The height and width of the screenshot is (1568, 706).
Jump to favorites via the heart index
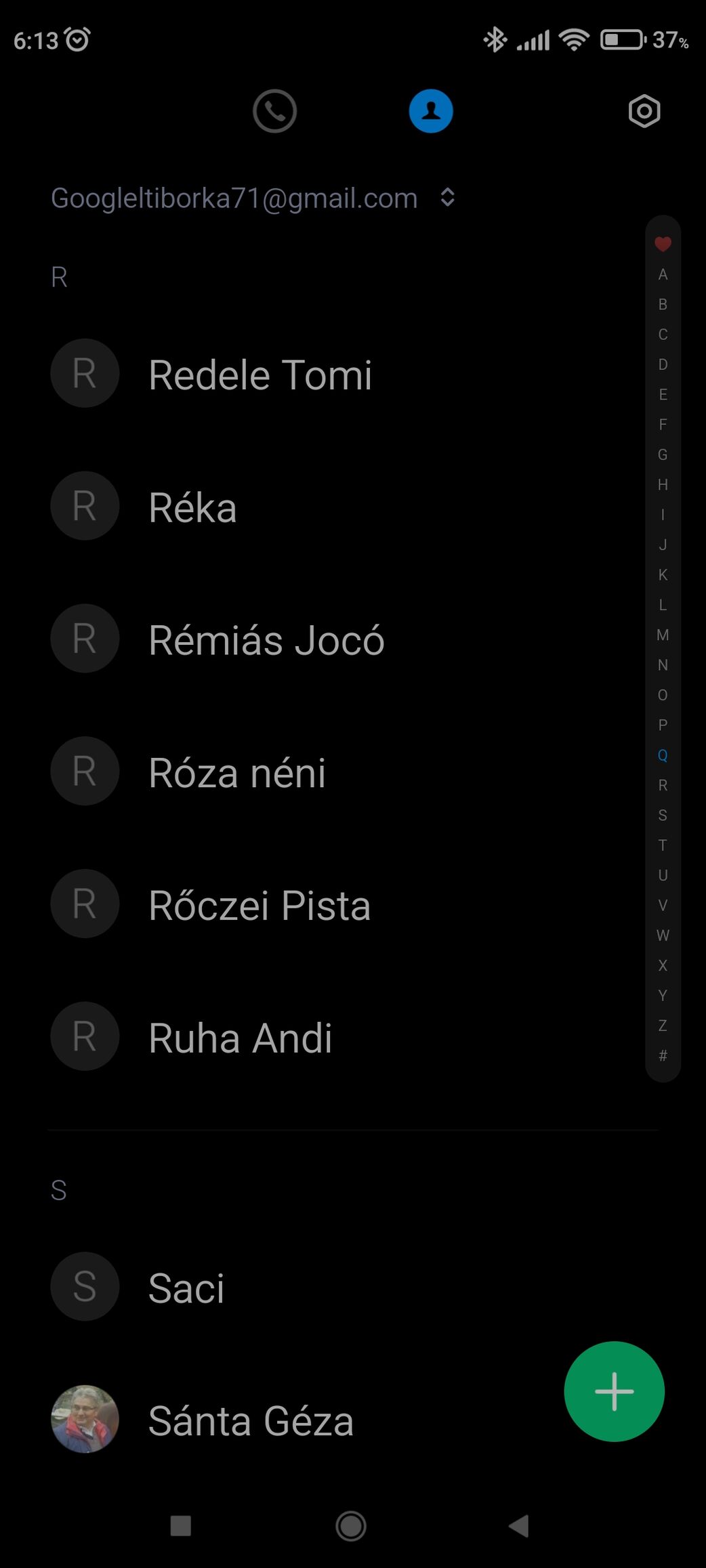click(x=663, y=244)
